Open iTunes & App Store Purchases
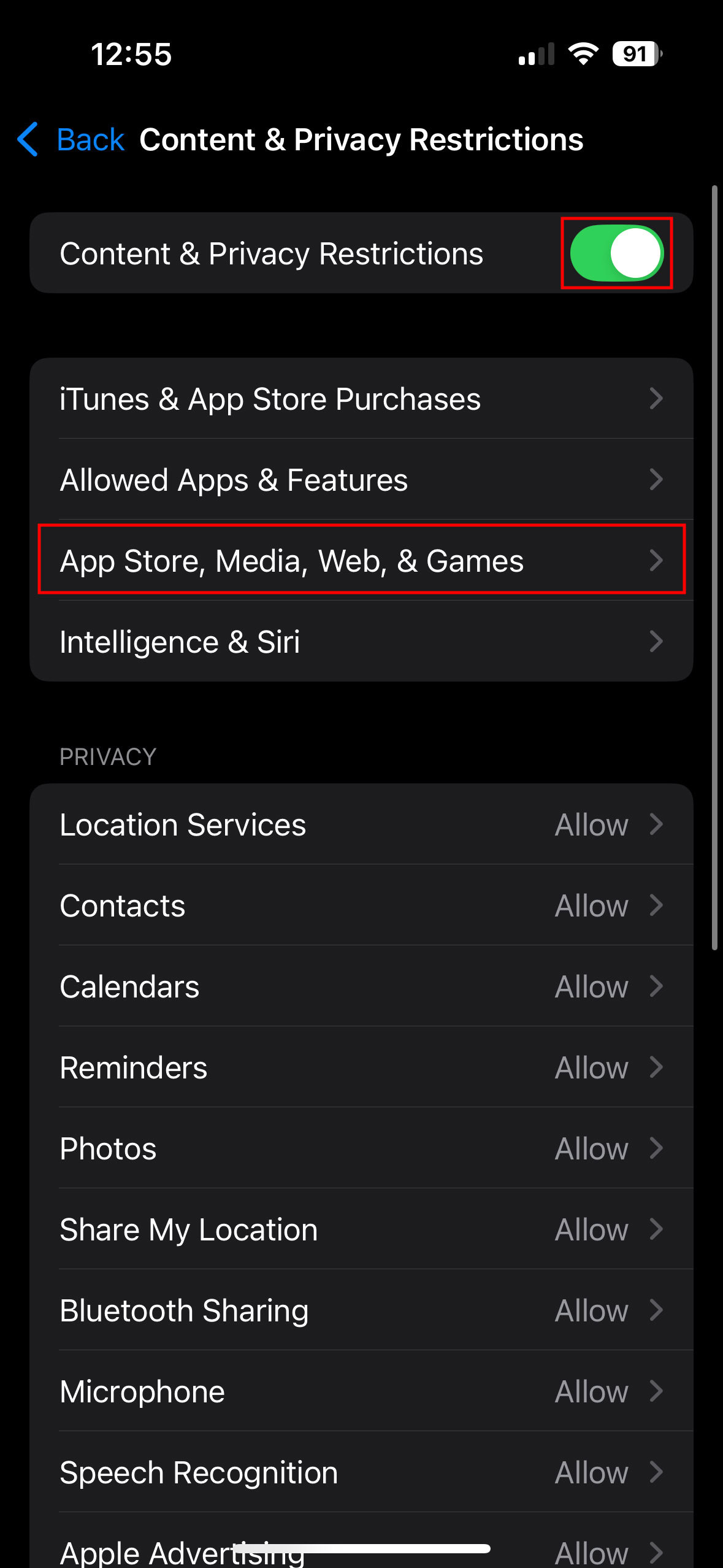The image size is (723, 1568). click(361, 398)
